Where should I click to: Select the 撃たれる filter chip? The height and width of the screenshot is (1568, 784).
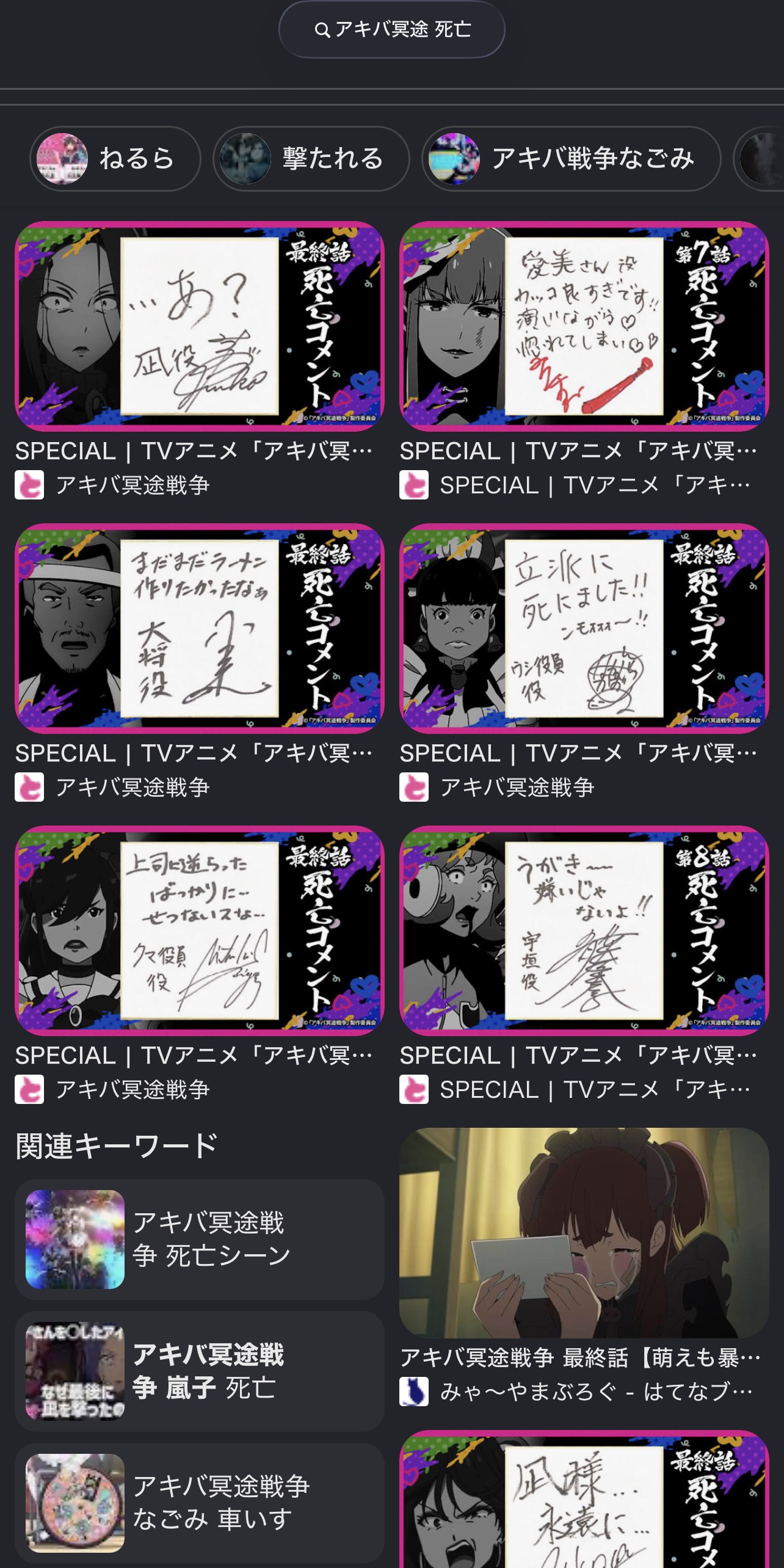311,159
